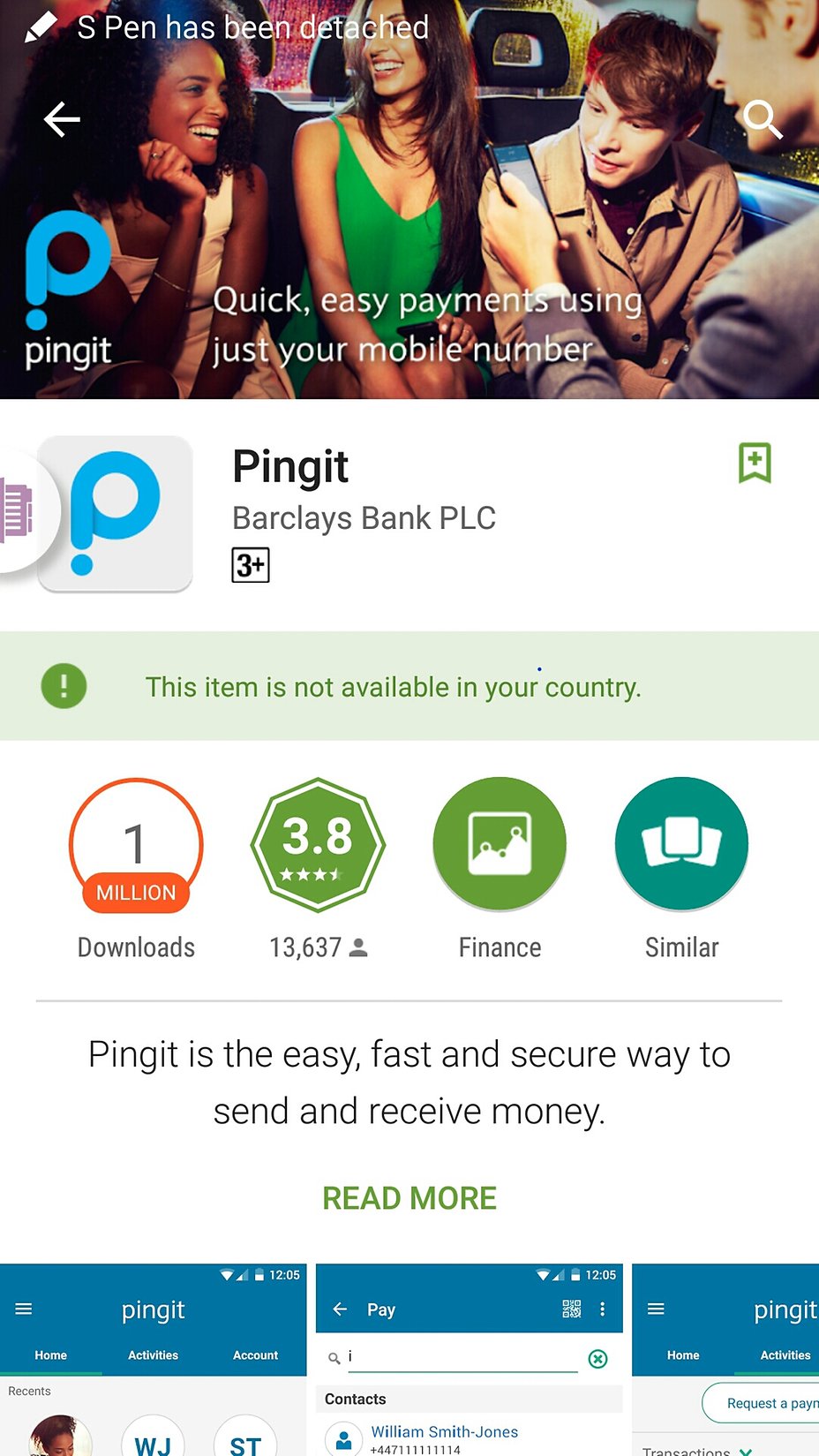
Task: Open search with the magnifier icon
Action: 762,119
